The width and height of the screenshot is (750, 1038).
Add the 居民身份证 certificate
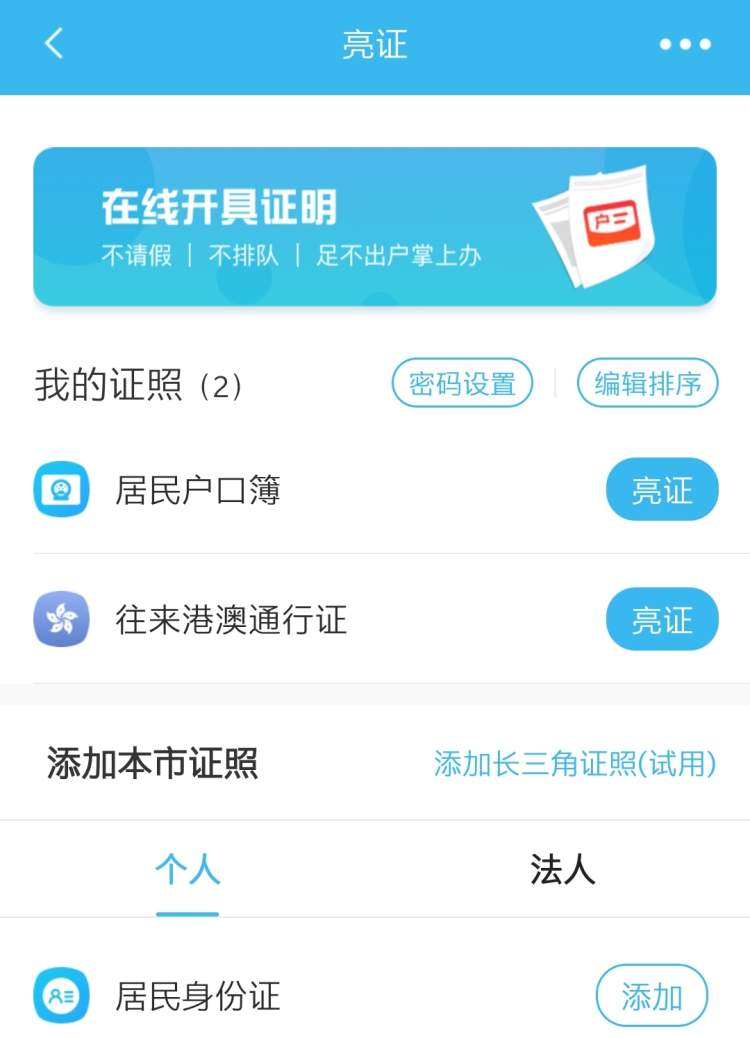coord(651,996)
